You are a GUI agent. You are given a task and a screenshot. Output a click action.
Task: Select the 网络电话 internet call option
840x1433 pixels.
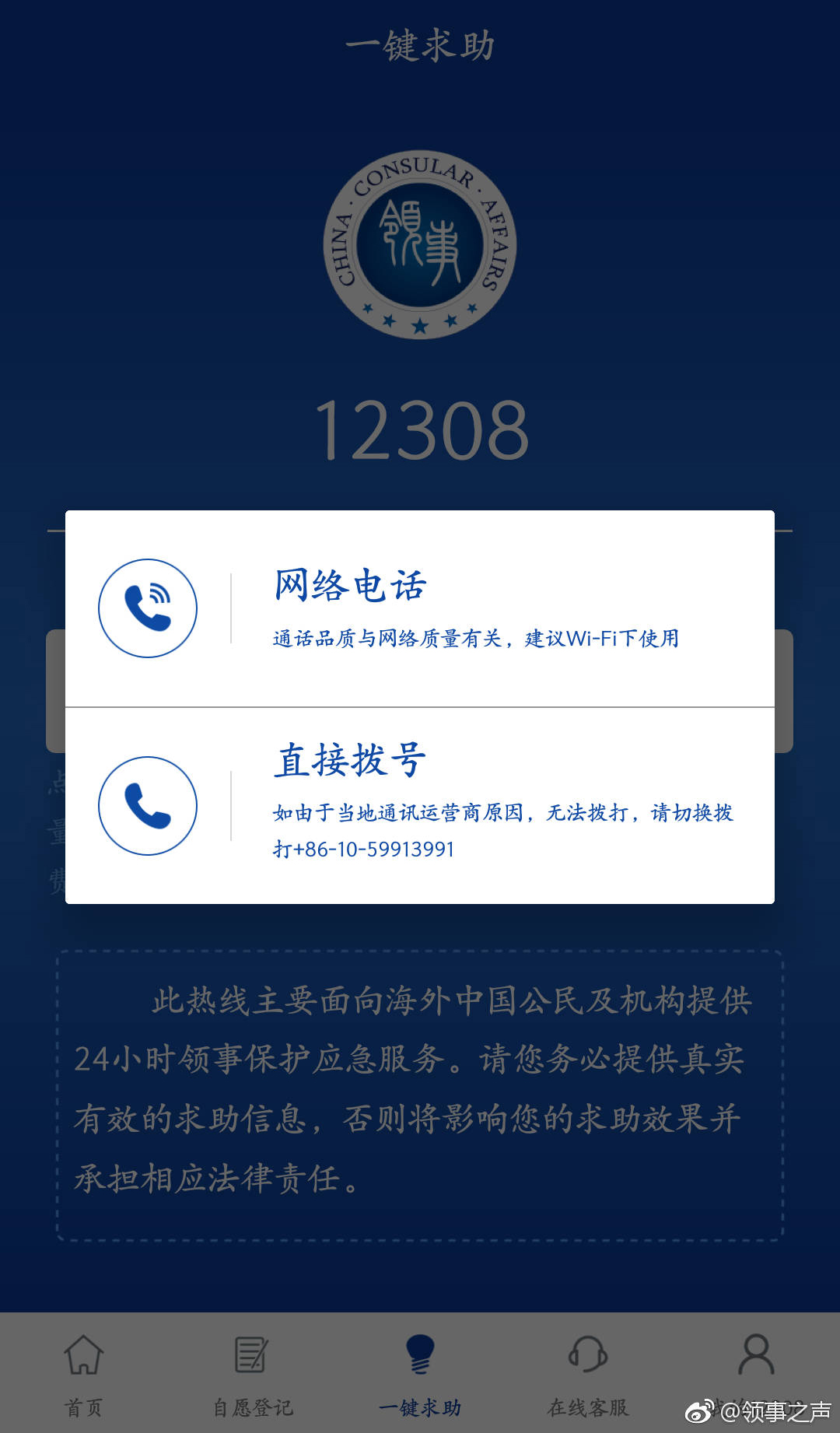point(420,608)
